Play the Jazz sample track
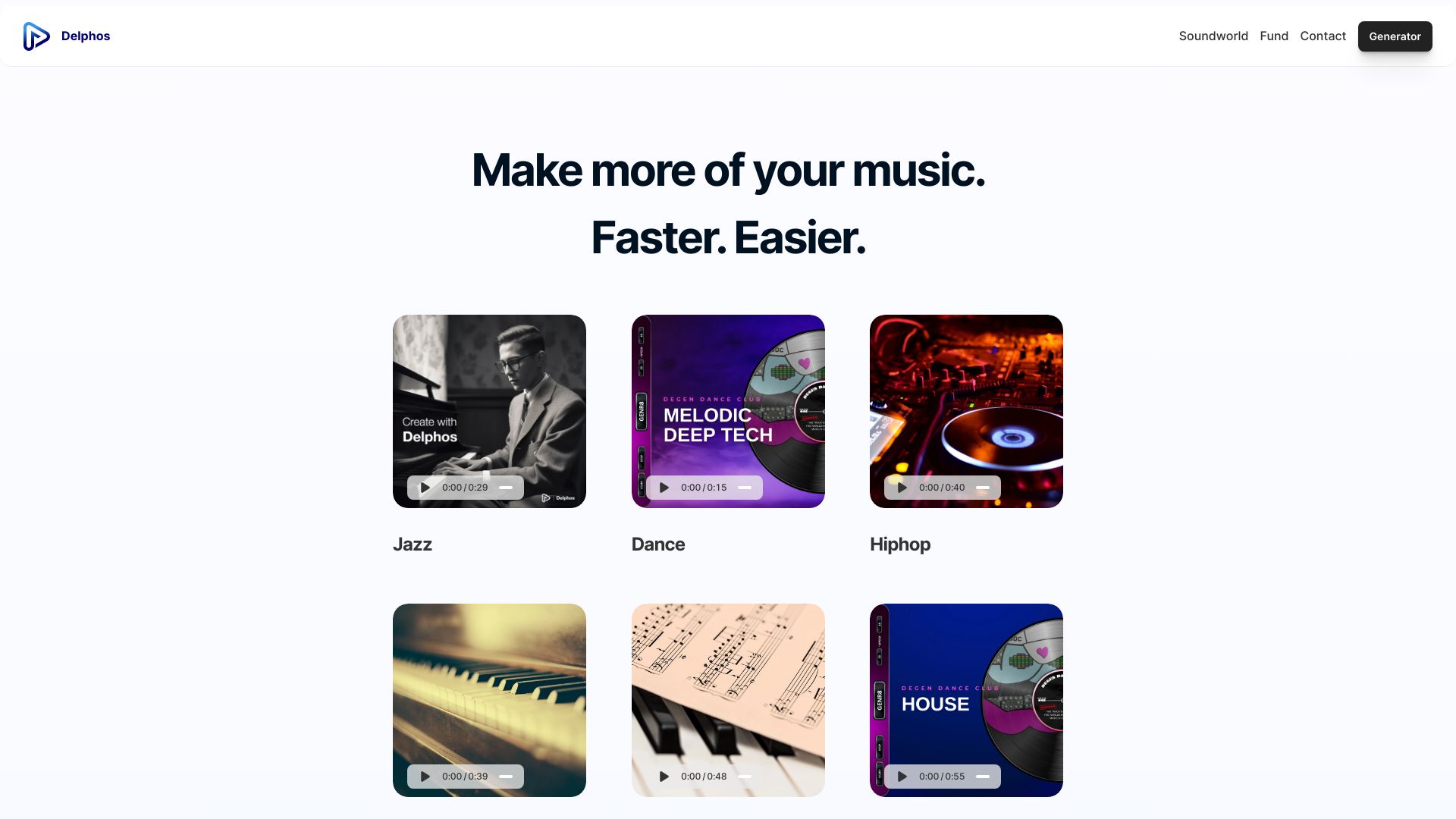Image resolution: width=1456 pixels, height=819 pixels. (x=425, y=488)
